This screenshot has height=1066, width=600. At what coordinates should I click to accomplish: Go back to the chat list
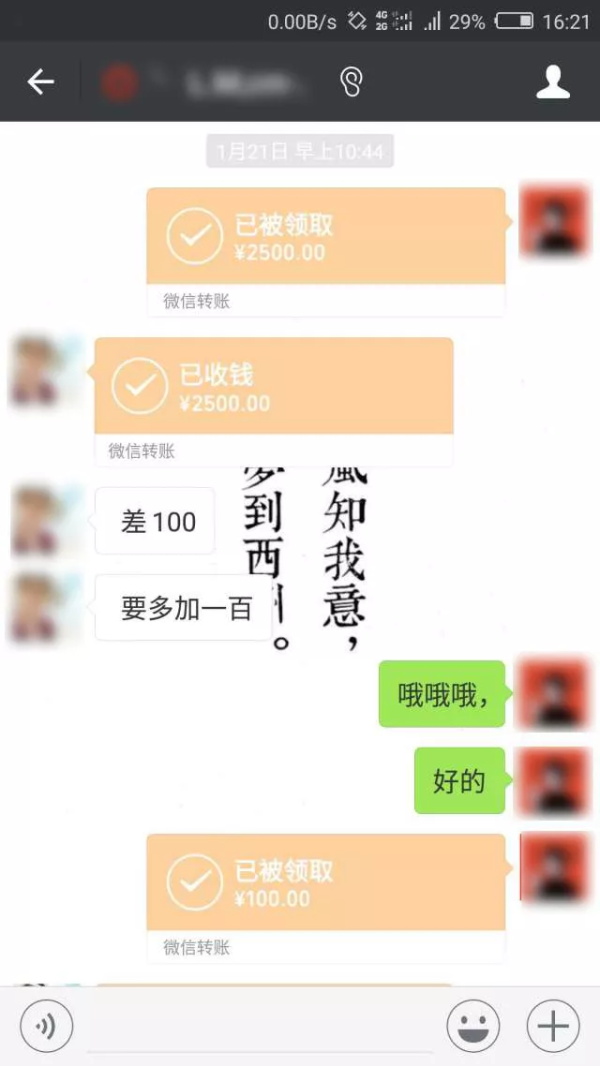point(41,82)
